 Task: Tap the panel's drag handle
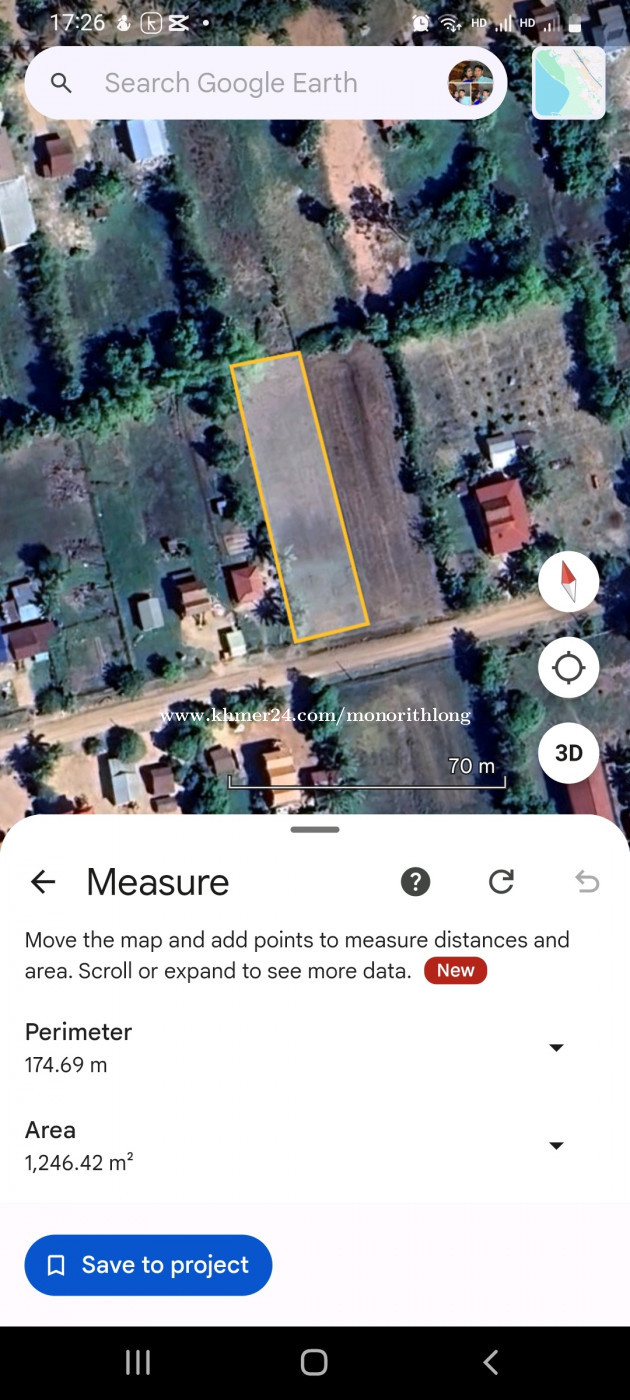315,829
